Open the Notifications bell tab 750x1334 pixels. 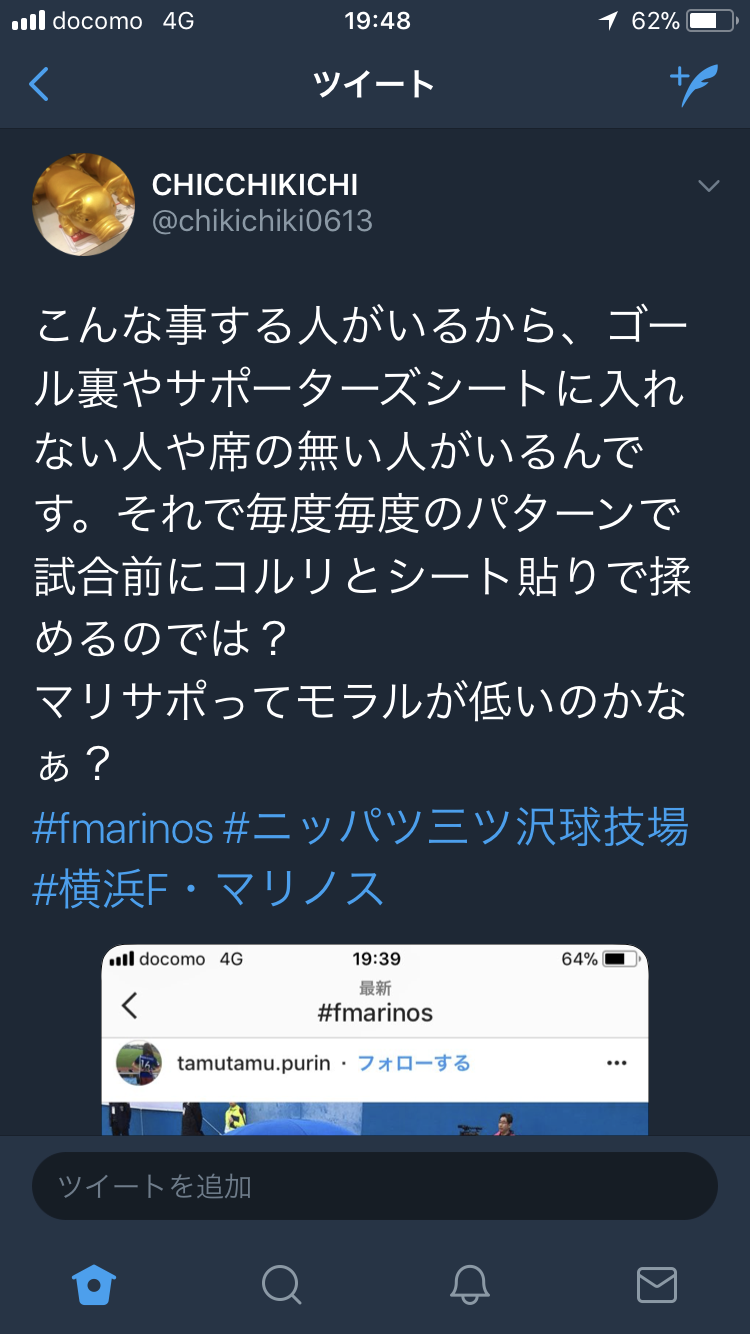point(469,1285)
